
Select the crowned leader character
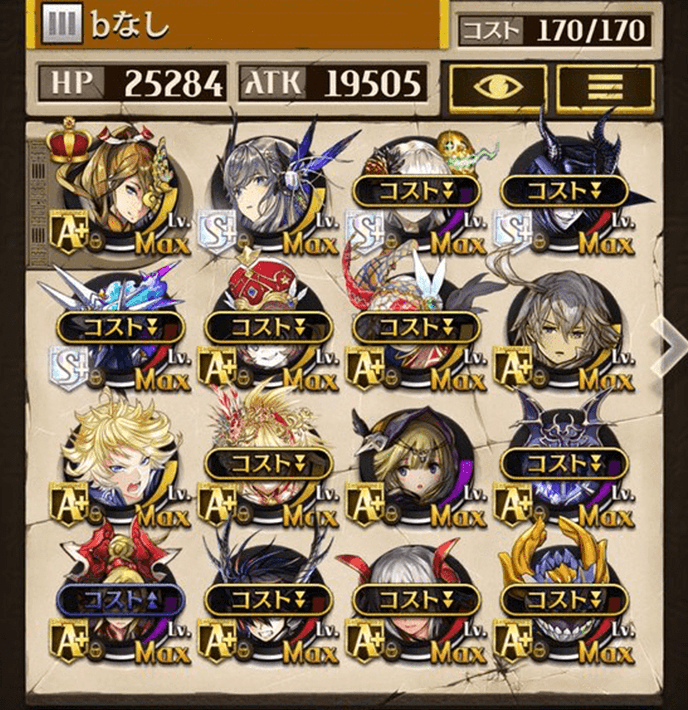(x=120, y=192)
